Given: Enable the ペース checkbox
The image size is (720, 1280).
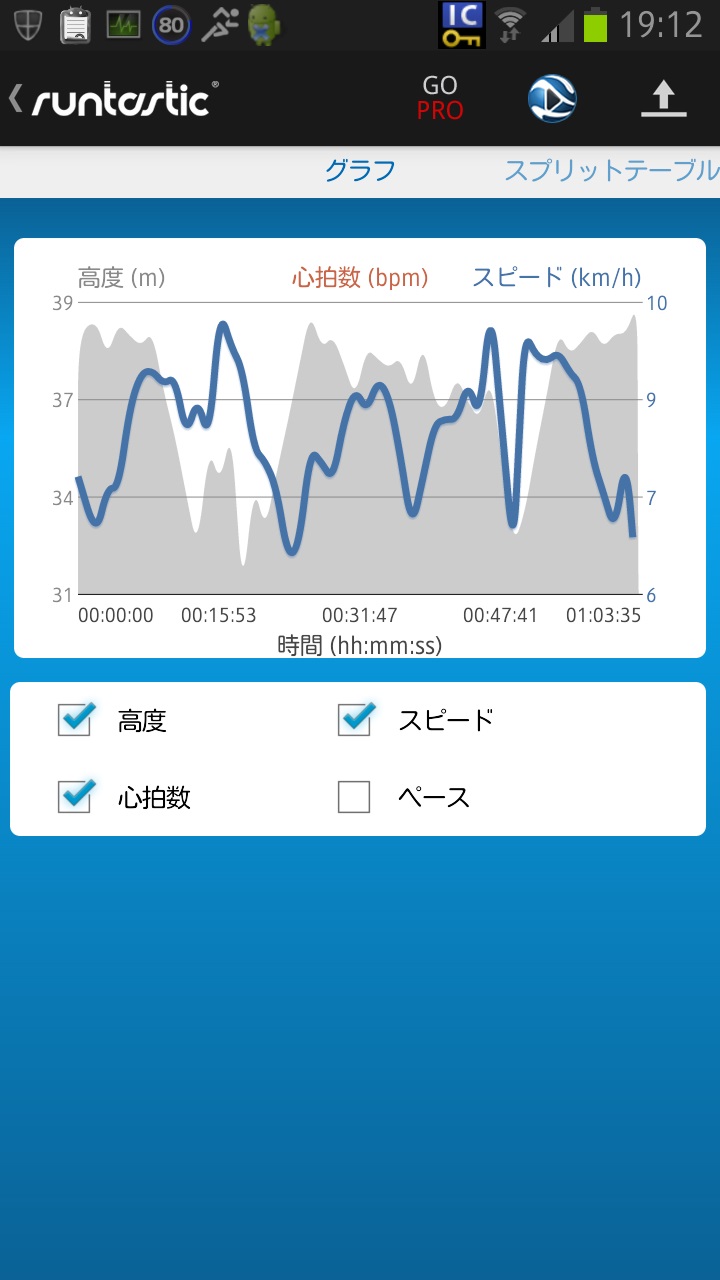Looking at the screenshot, I should pos(354,797).
